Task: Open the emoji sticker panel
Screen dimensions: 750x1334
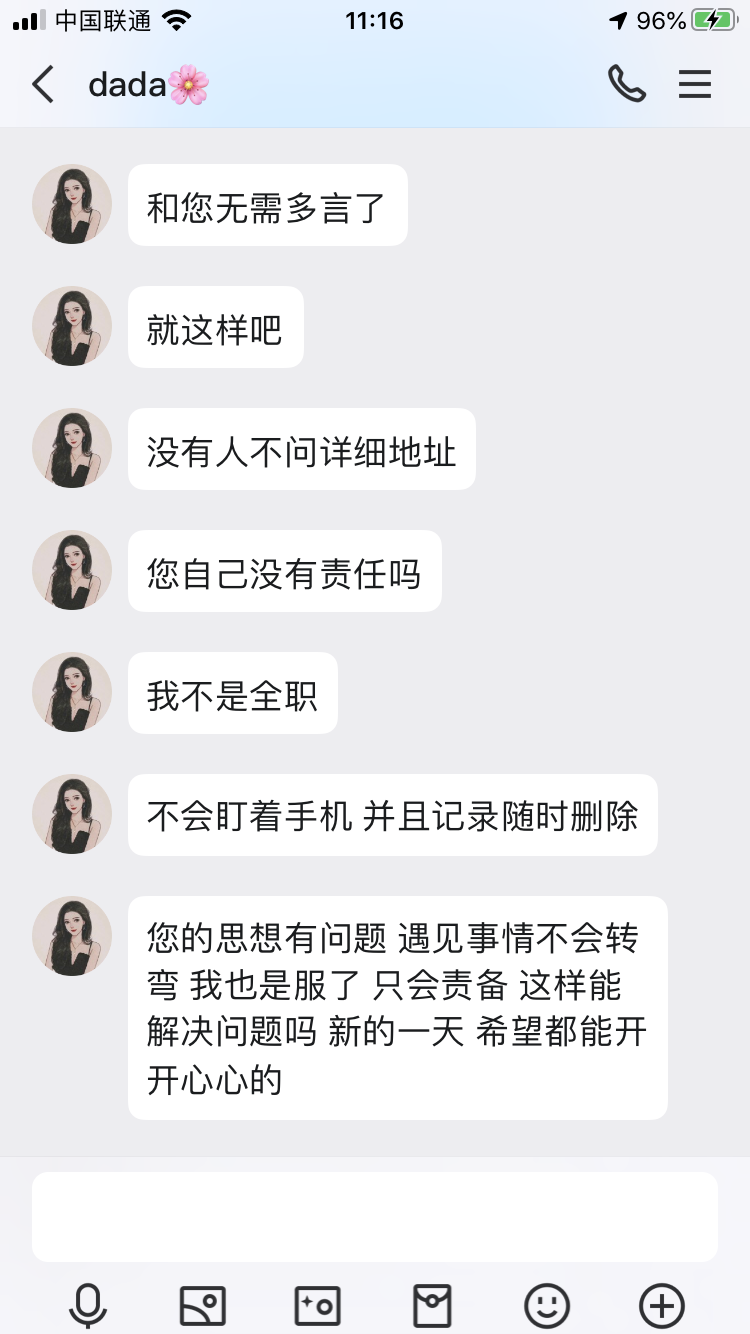Action: point(547,1305)
